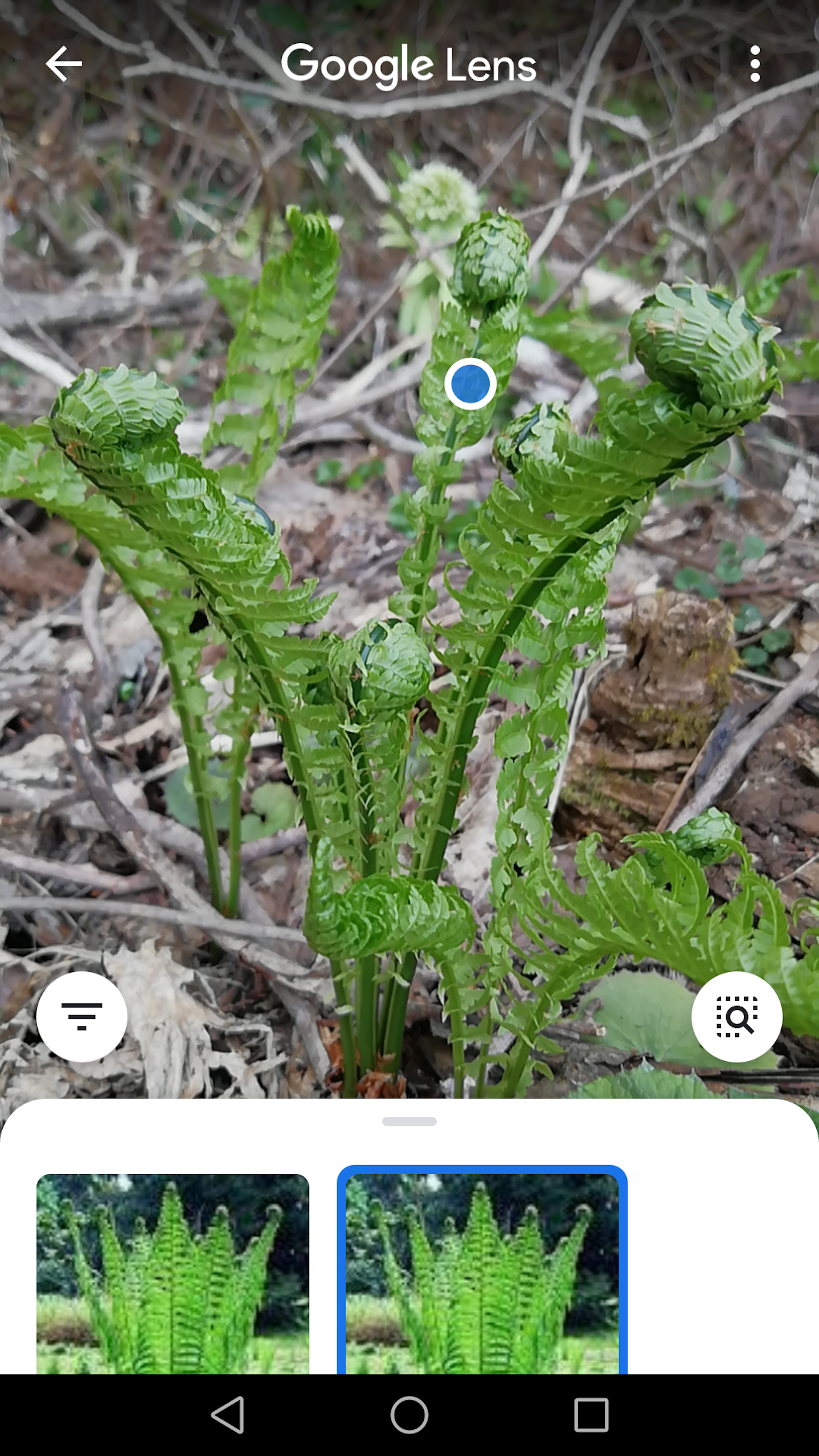Go back with the top-left arrow
The image size is (819, 1456).
pyautogui.click(x=64, y=64)
